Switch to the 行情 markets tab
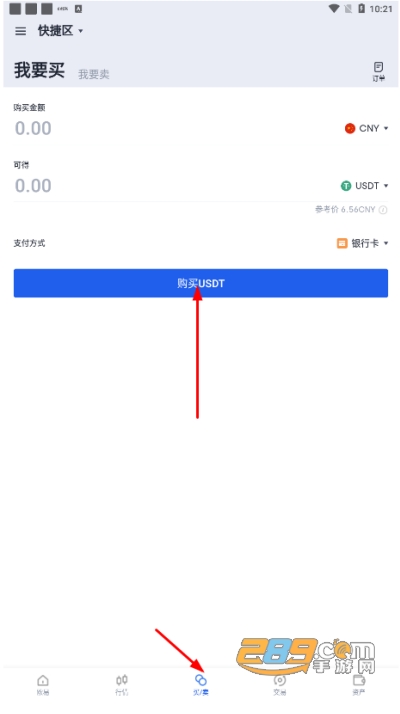The image size is (400, 714). pyautogui.click(x=122, y=685)
